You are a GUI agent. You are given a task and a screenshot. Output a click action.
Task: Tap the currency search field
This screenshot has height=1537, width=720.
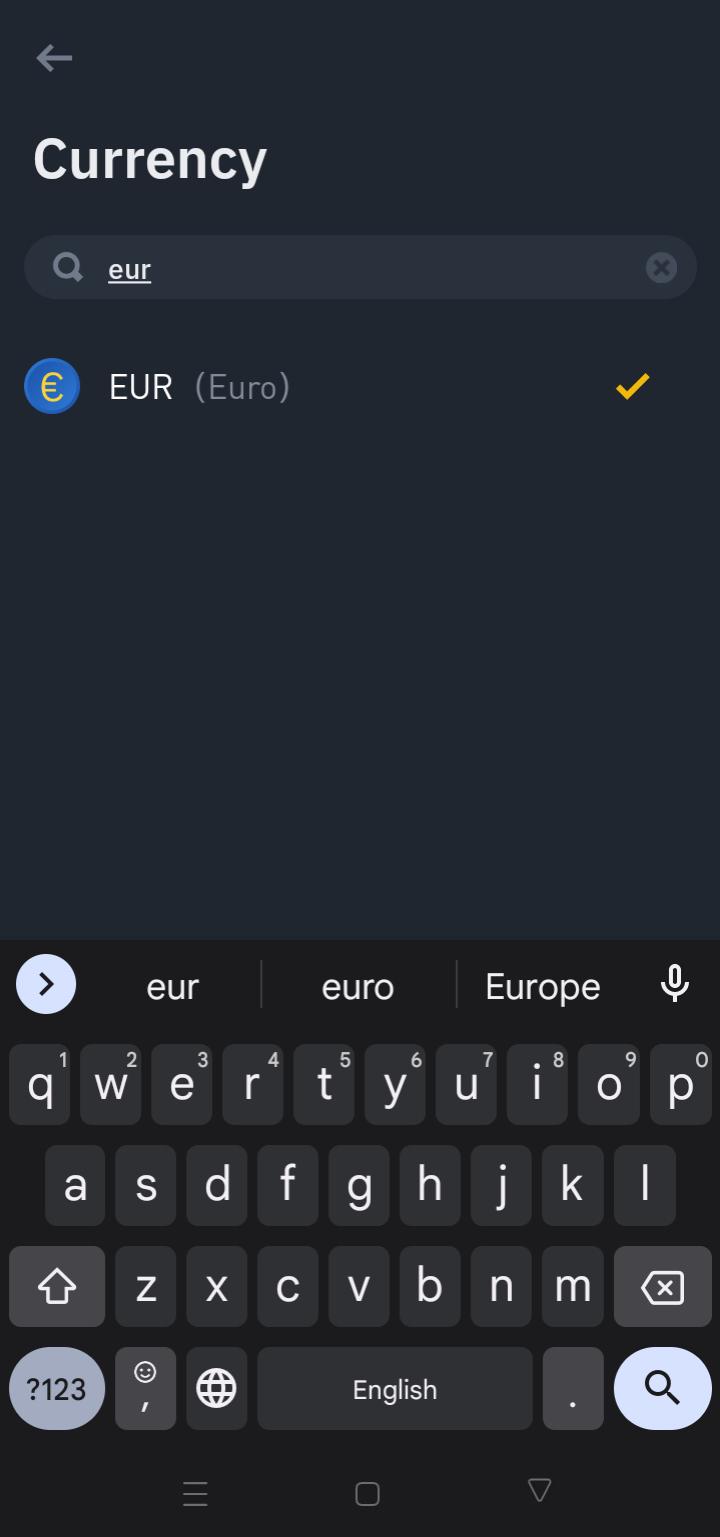point(360,267)
